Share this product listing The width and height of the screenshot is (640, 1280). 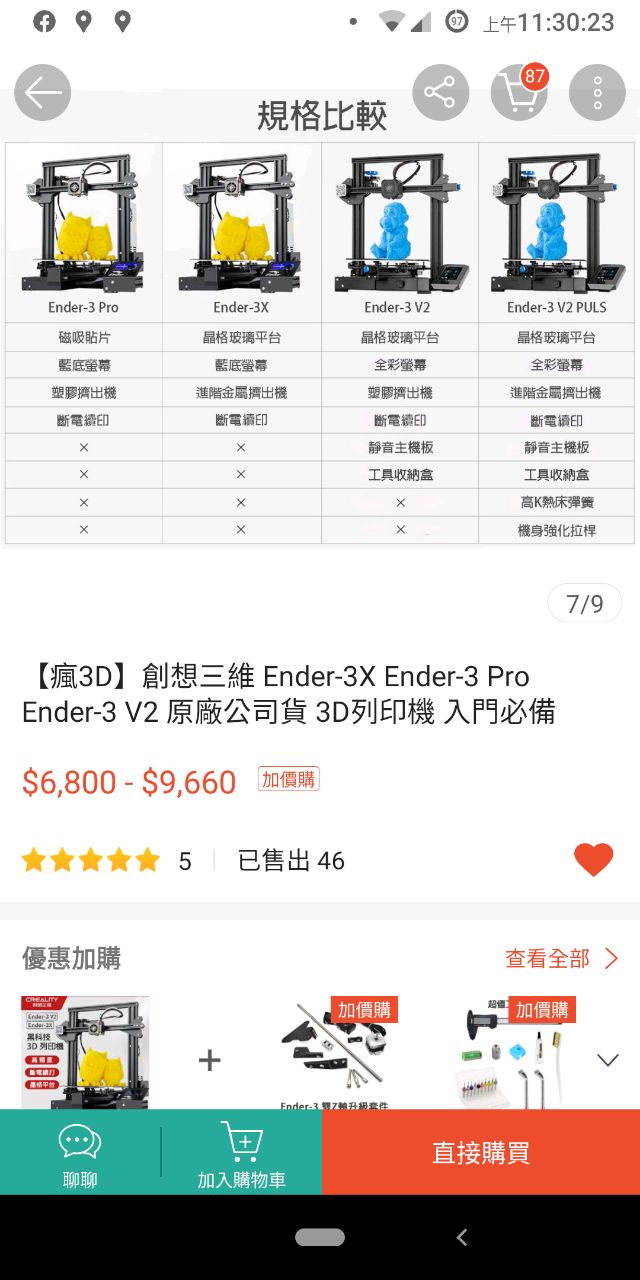pos(440,93)
